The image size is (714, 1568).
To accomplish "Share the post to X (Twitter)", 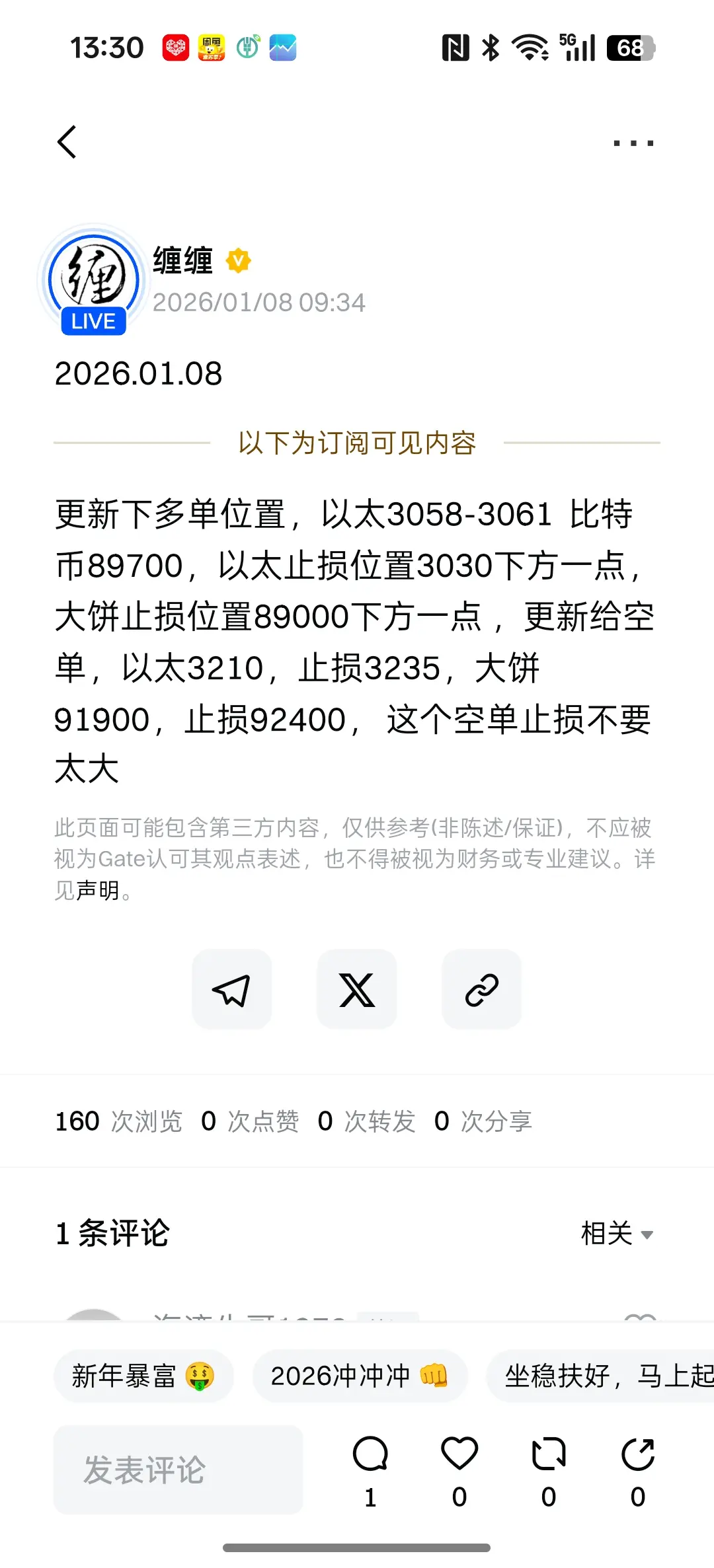I will pyautogui.click(x=357, y=989).
